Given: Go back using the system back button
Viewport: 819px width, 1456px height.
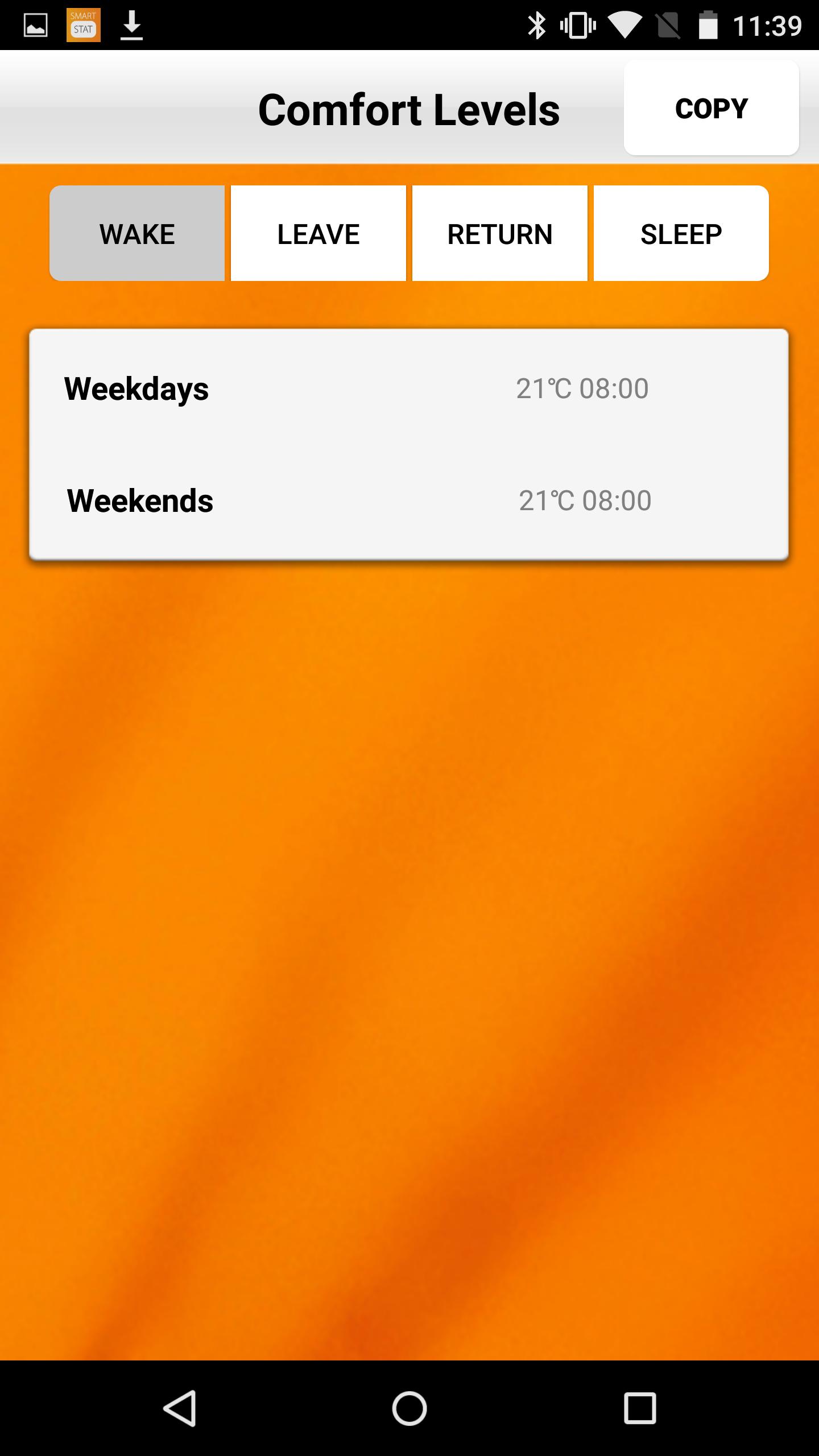Looking at the screenshot, I should point(181,1408).
